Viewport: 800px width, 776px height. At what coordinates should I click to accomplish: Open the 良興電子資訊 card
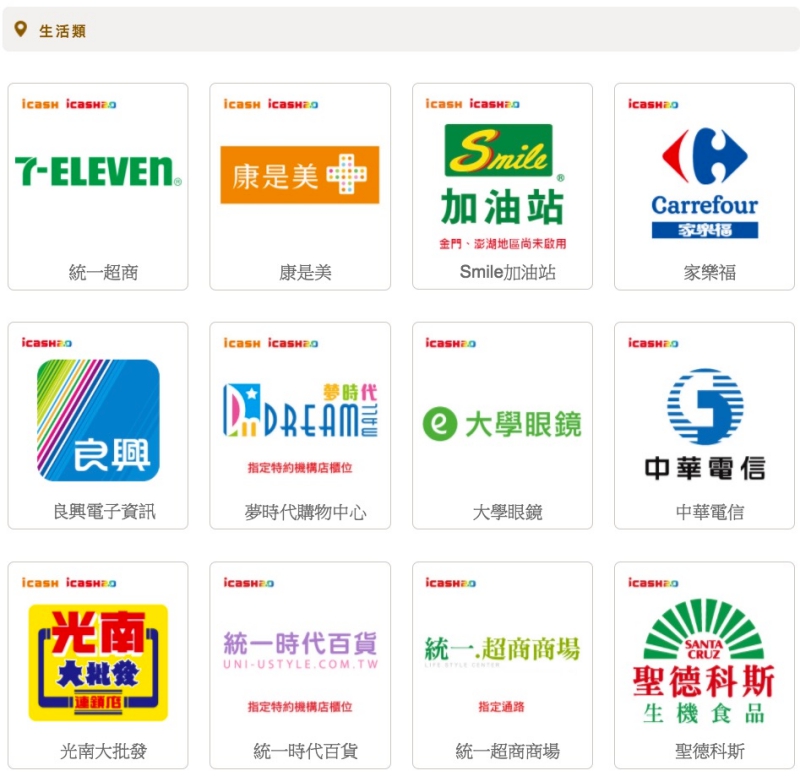[98, 426]
